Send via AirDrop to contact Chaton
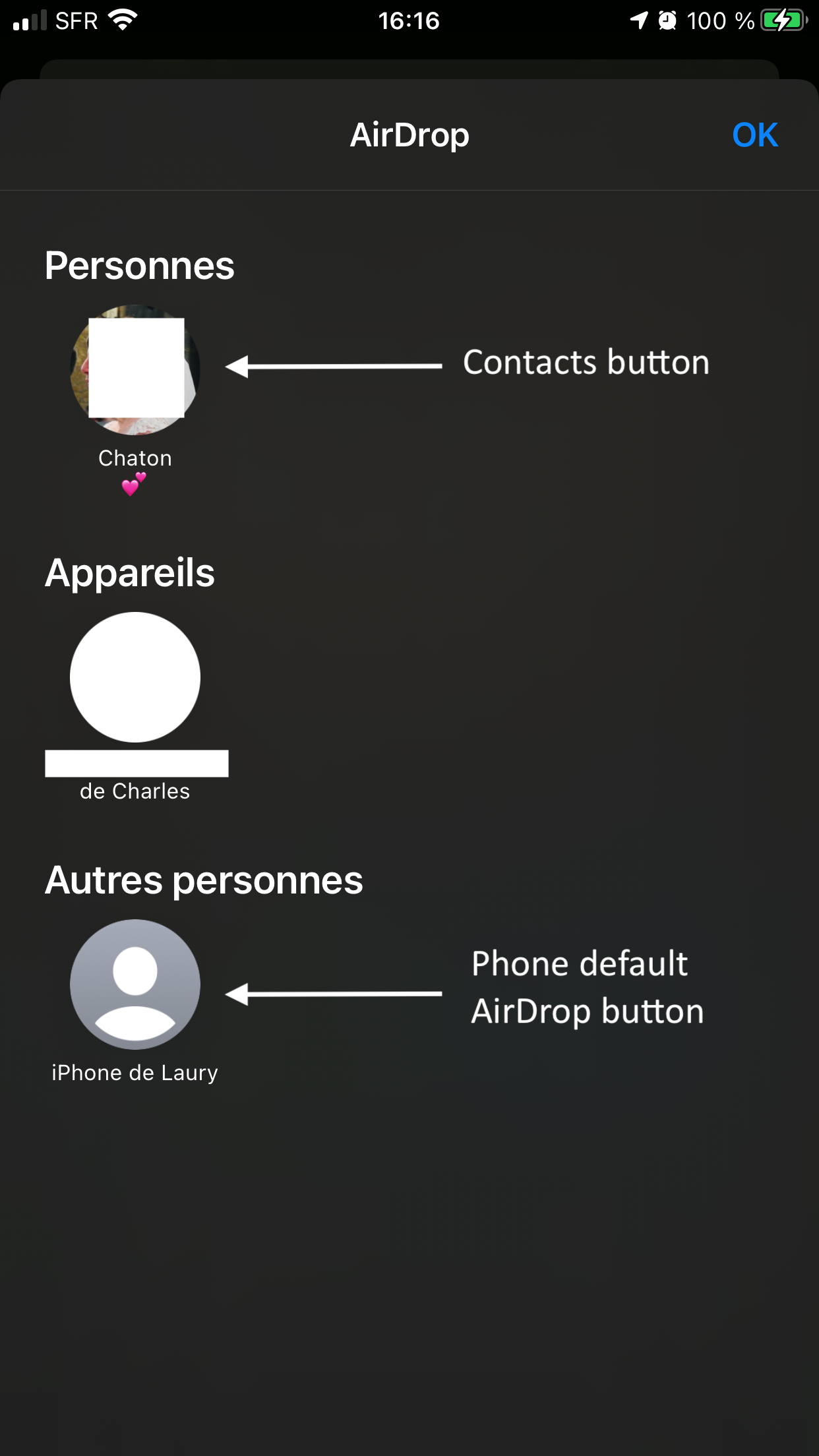 [135, 369]
